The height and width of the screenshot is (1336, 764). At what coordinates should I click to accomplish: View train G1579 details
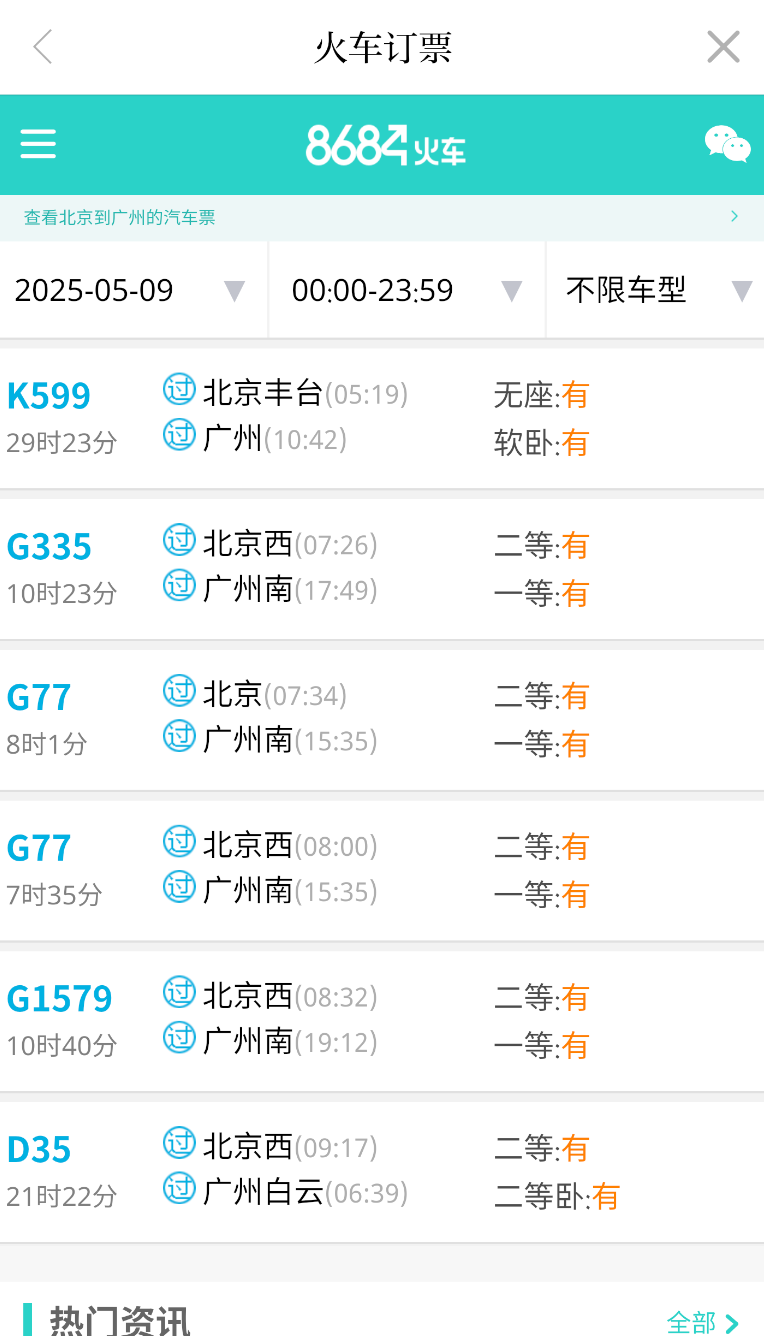(382, 1022)
